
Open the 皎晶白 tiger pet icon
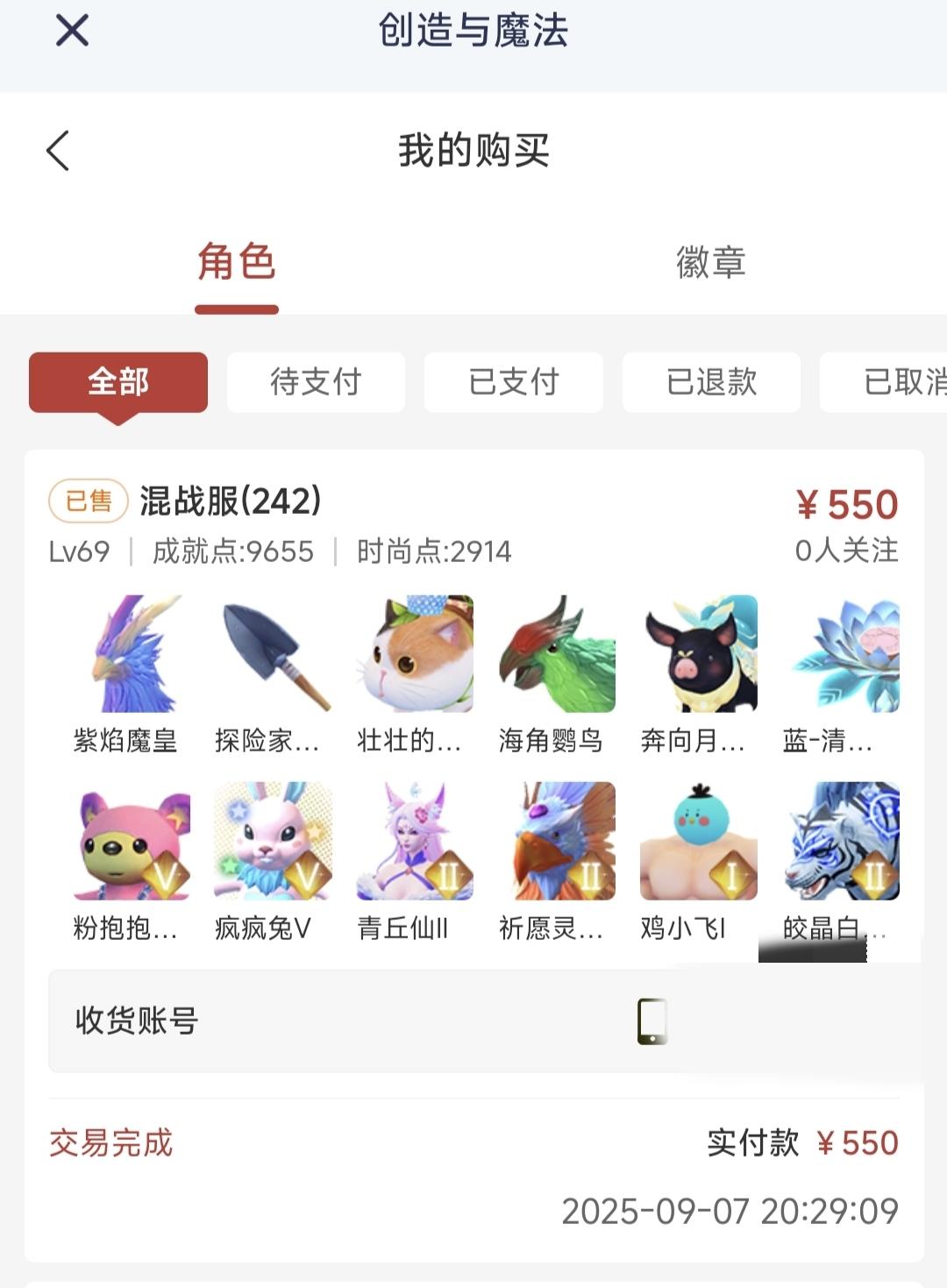pos(839,842)
